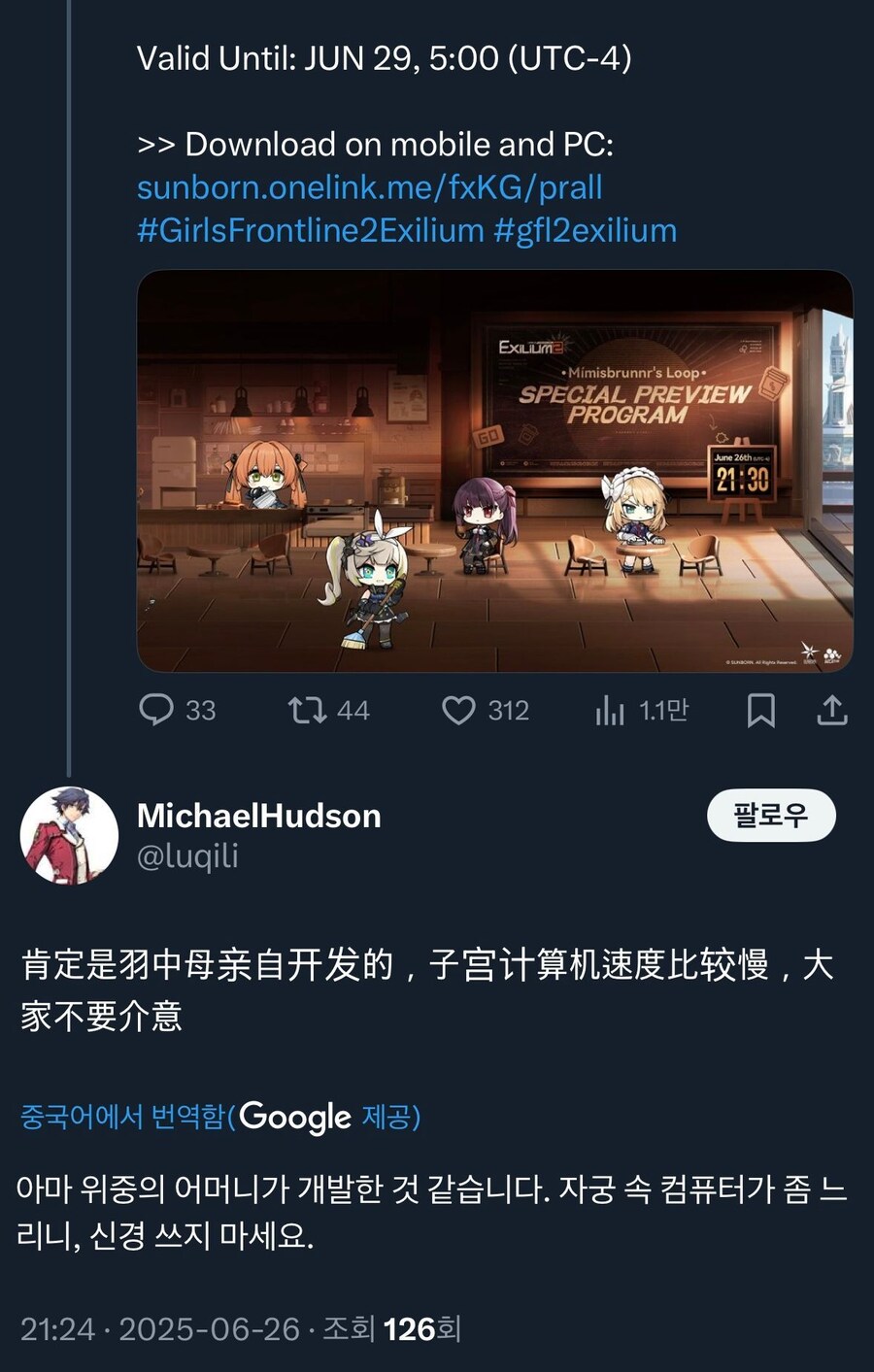
Task: Open the @luqili profile handle
Action: (x=187, y=856)
